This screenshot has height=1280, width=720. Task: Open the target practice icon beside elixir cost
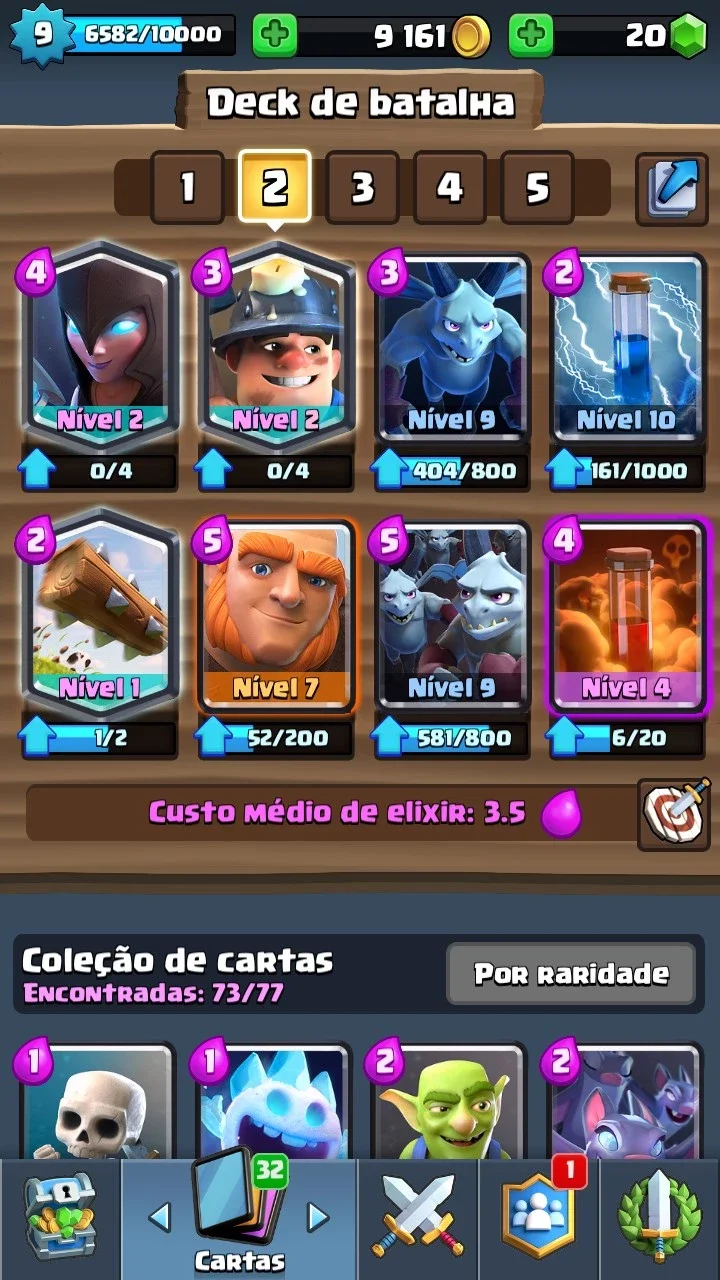(x=675, y=813)
